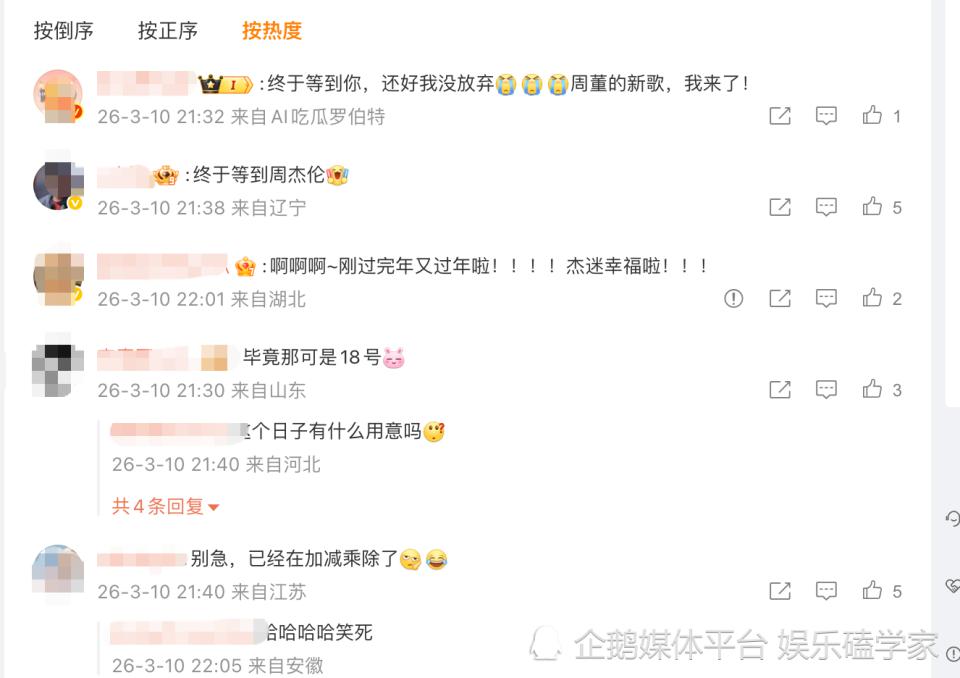Reply to the comment about 周董的新歌
The height and width of the screenshot is (678, 960).
(x=826, y=116)
